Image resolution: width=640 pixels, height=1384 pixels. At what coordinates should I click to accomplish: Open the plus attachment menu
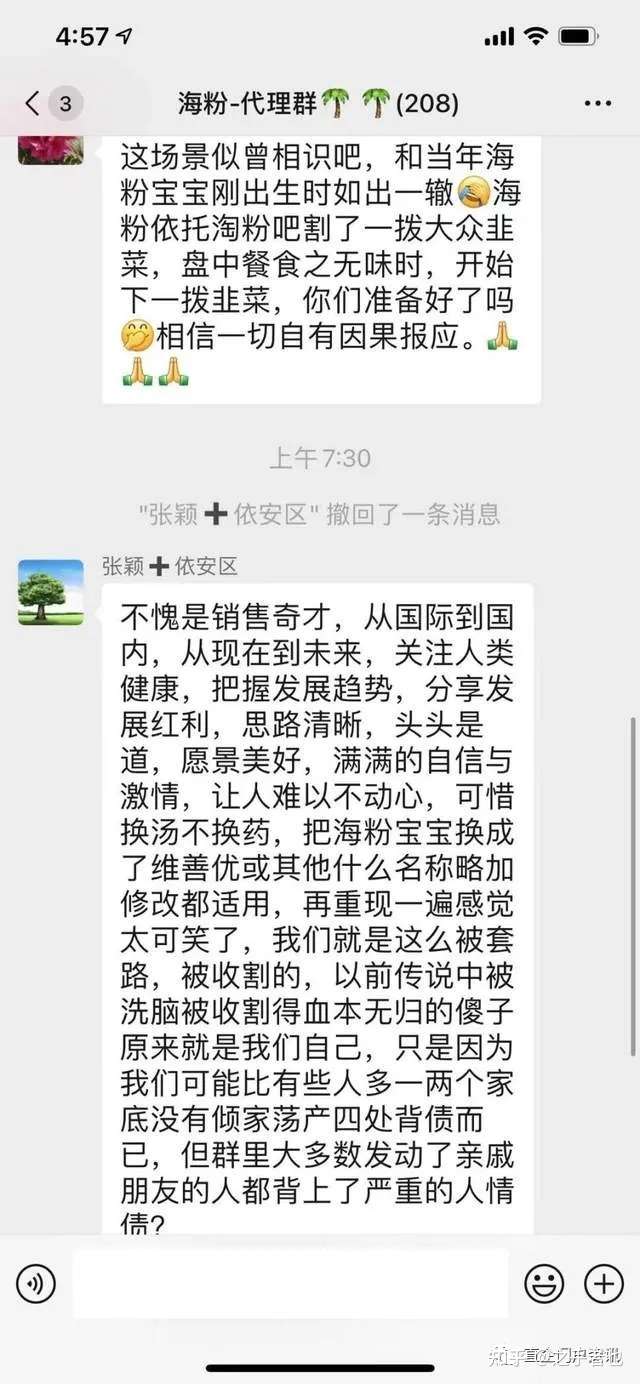point(603,1283)
